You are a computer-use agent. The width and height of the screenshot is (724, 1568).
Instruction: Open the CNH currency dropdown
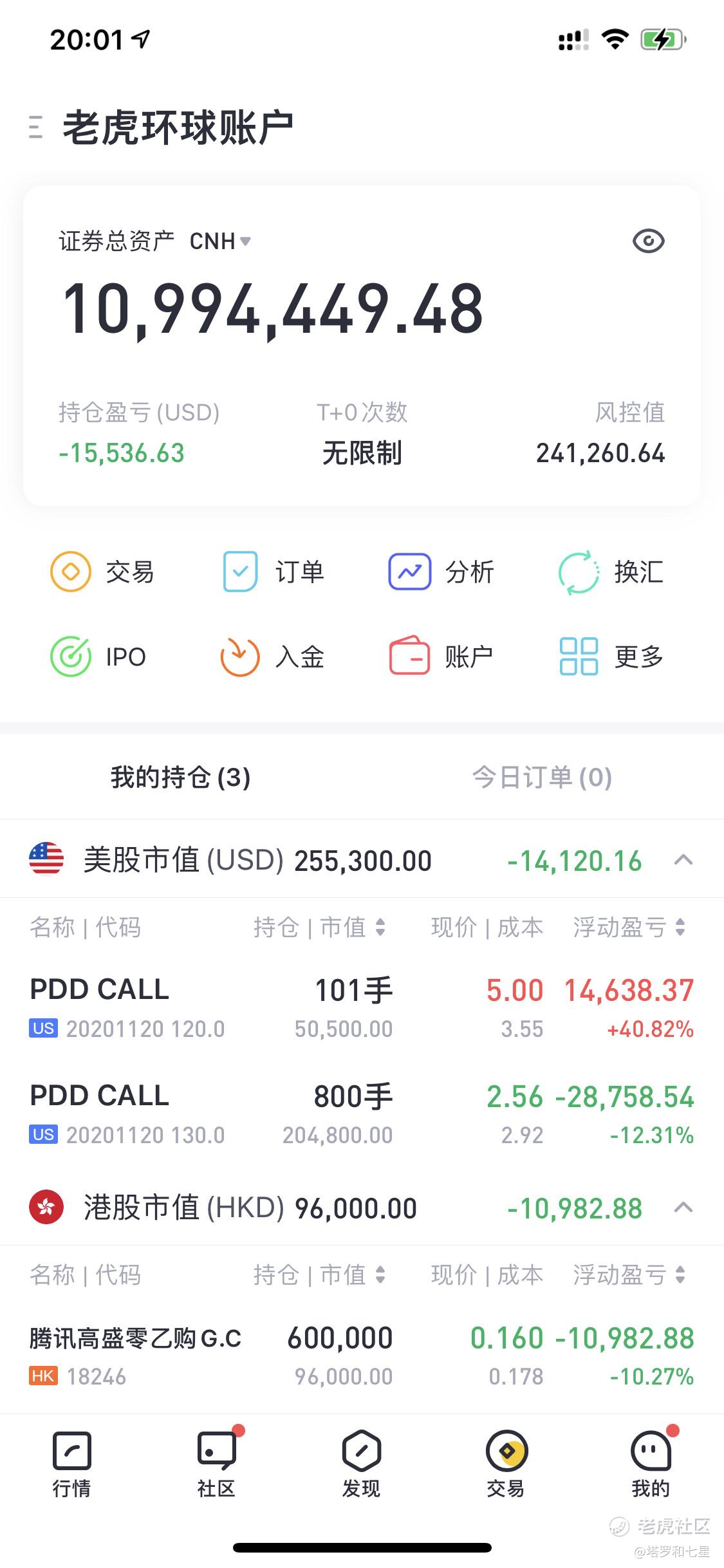pyautogui.click(x=219, y=241)
